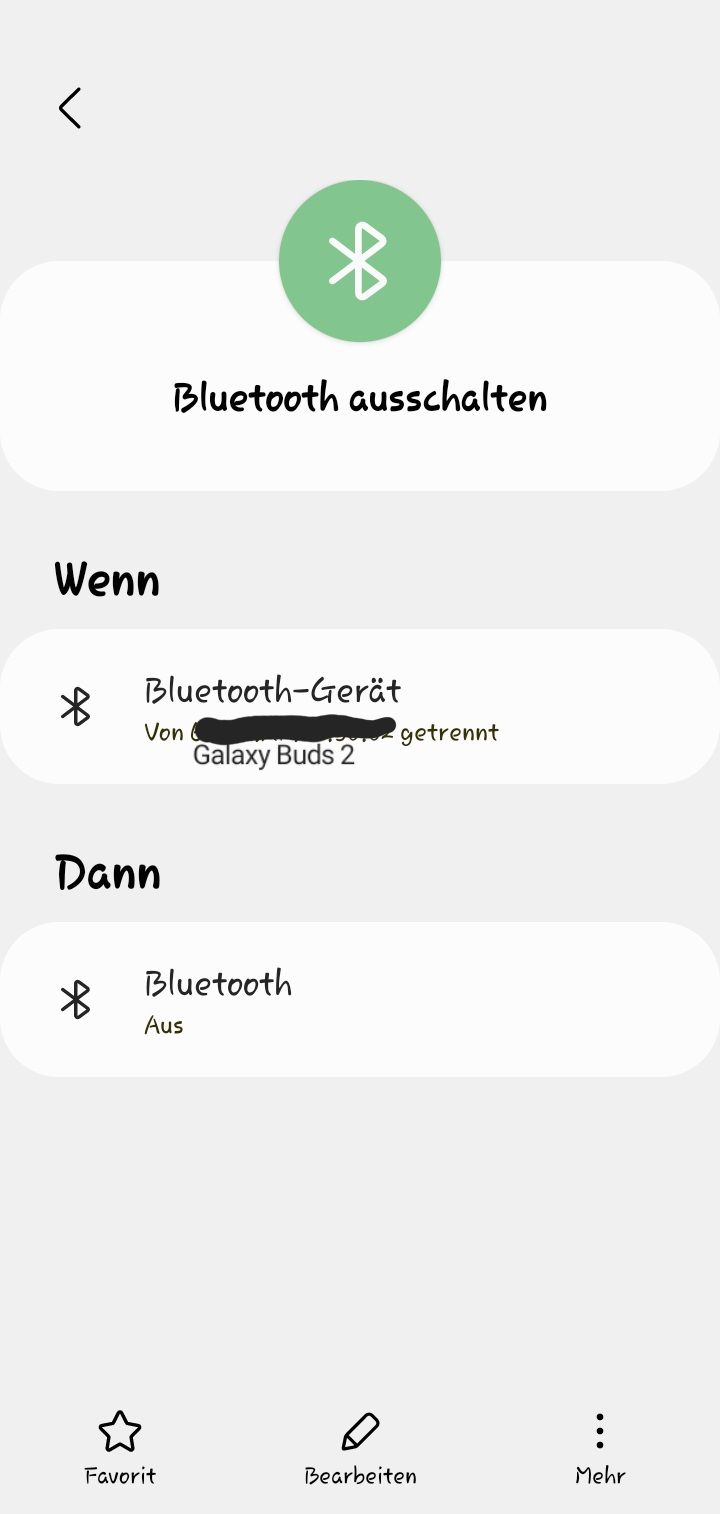Open the Bluetooth Aus action row

point(360,999)
